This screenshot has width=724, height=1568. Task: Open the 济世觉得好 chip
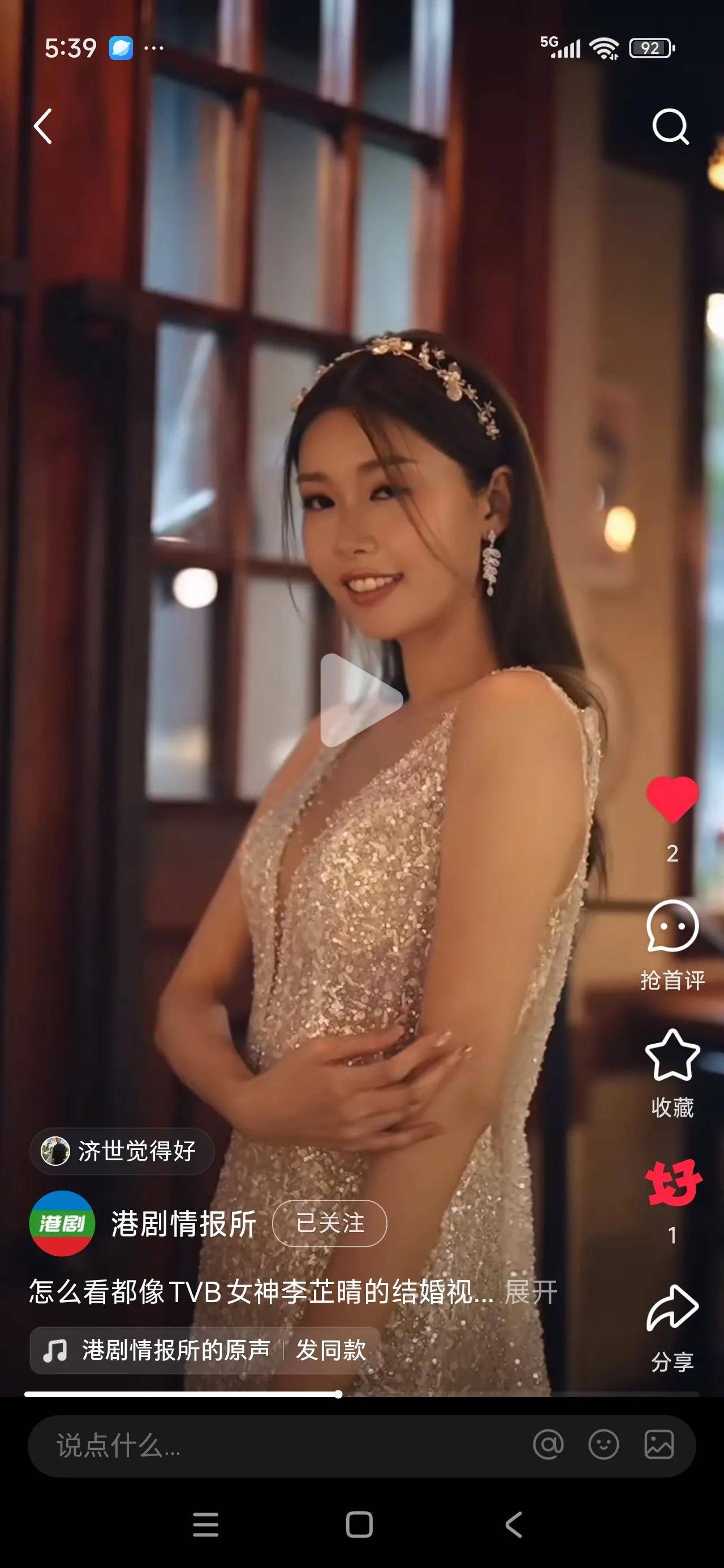click(122, 1151)
